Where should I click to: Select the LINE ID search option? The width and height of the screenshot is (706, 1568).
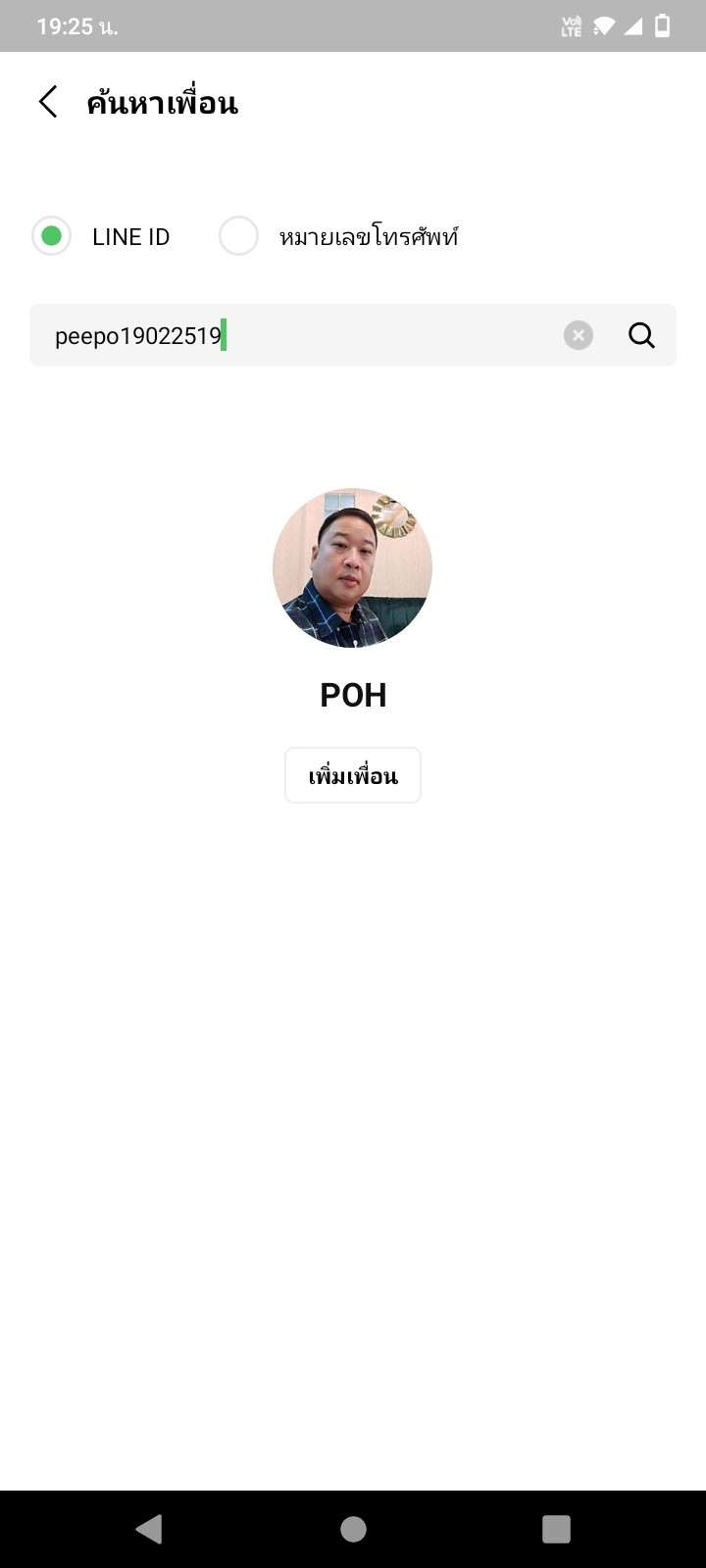51,236
